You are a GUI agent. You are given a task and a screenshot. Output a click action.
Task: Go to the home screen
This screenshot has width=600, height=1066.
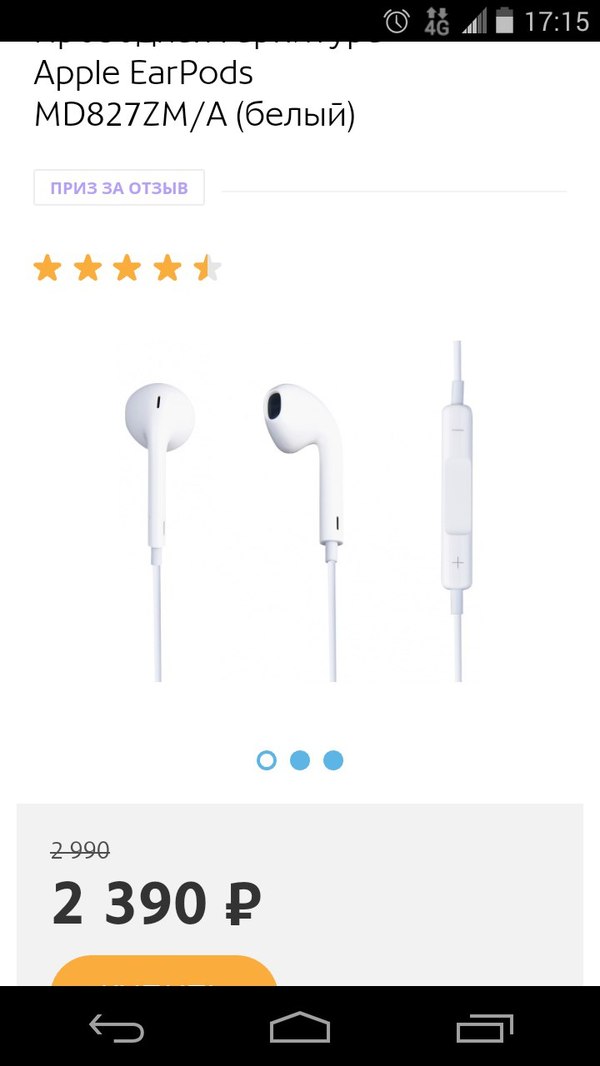pyautogui.click(x=300, y=1028)
